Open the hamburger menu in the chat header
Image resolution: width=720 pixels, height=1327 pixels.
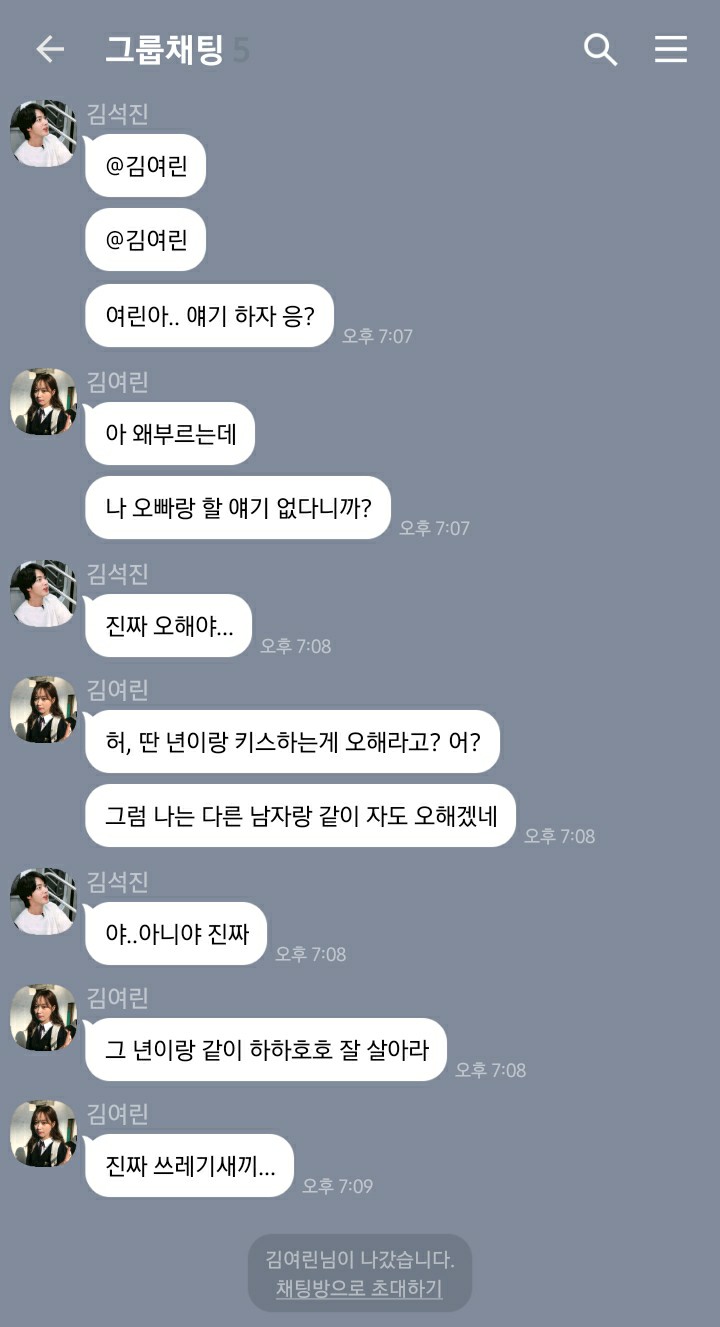tap(670, 49)
